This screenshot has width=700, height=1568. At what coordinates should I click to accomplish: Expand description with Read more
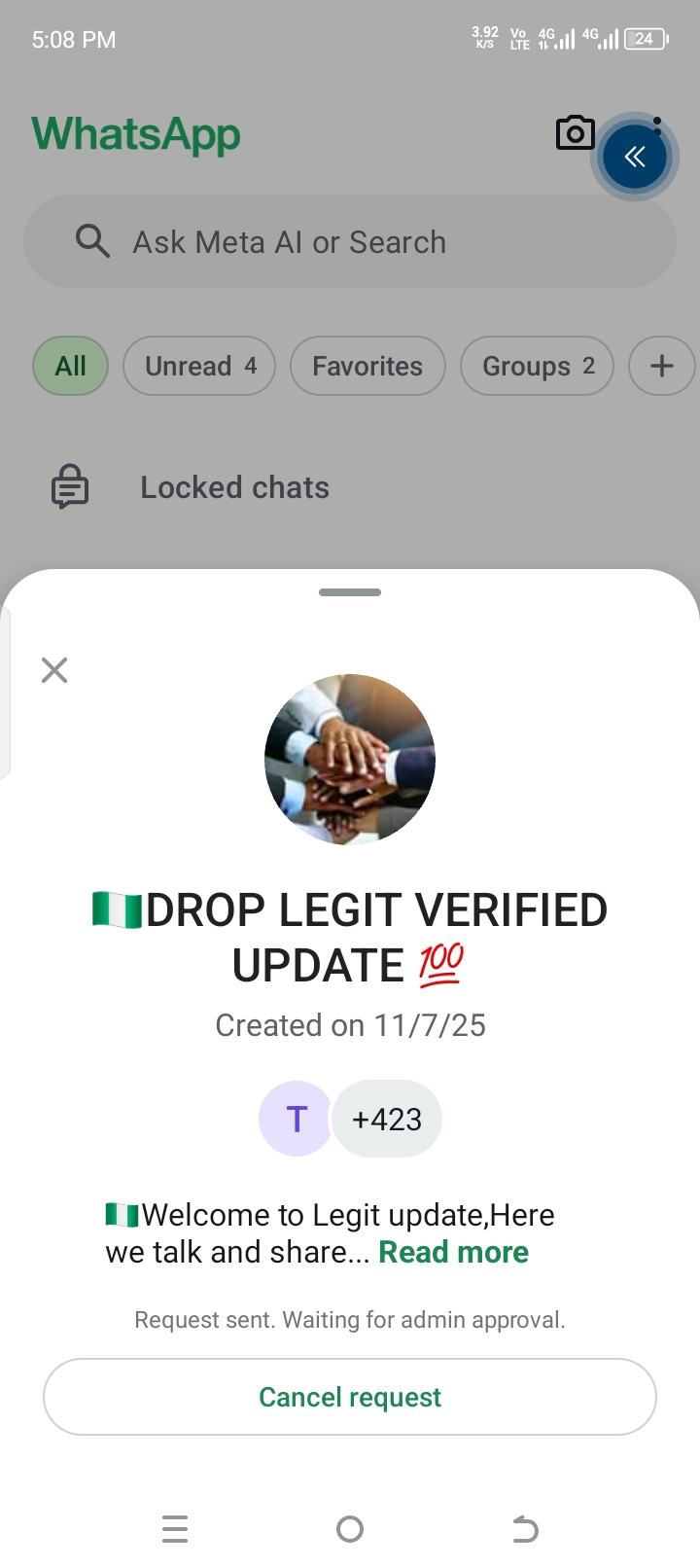[x=453, y=1252]
